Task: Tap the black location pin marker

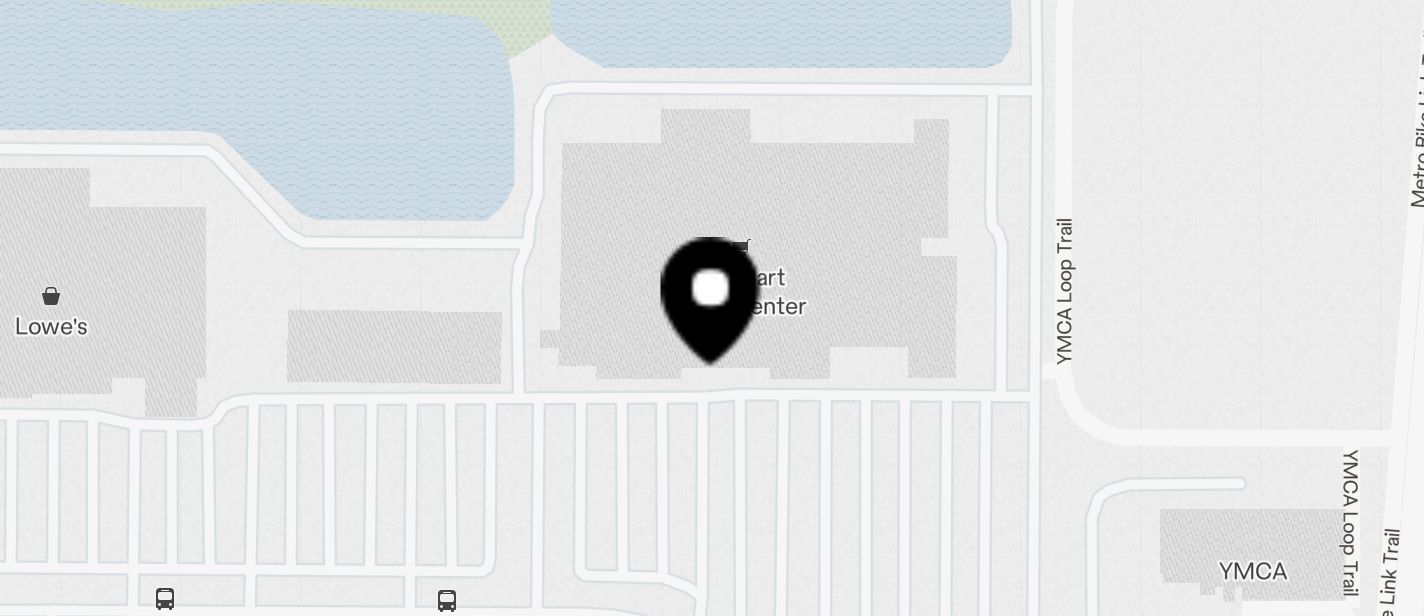Action: [x=710, y=295]
